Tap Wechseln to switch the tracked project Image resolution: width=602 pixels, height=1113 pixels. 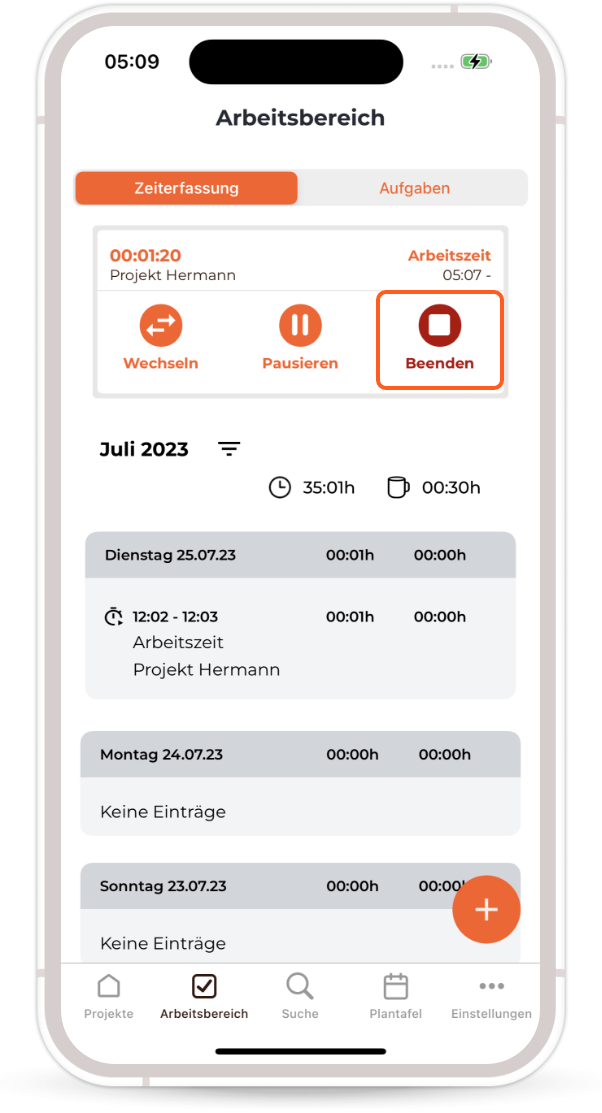tap(160, 338)
